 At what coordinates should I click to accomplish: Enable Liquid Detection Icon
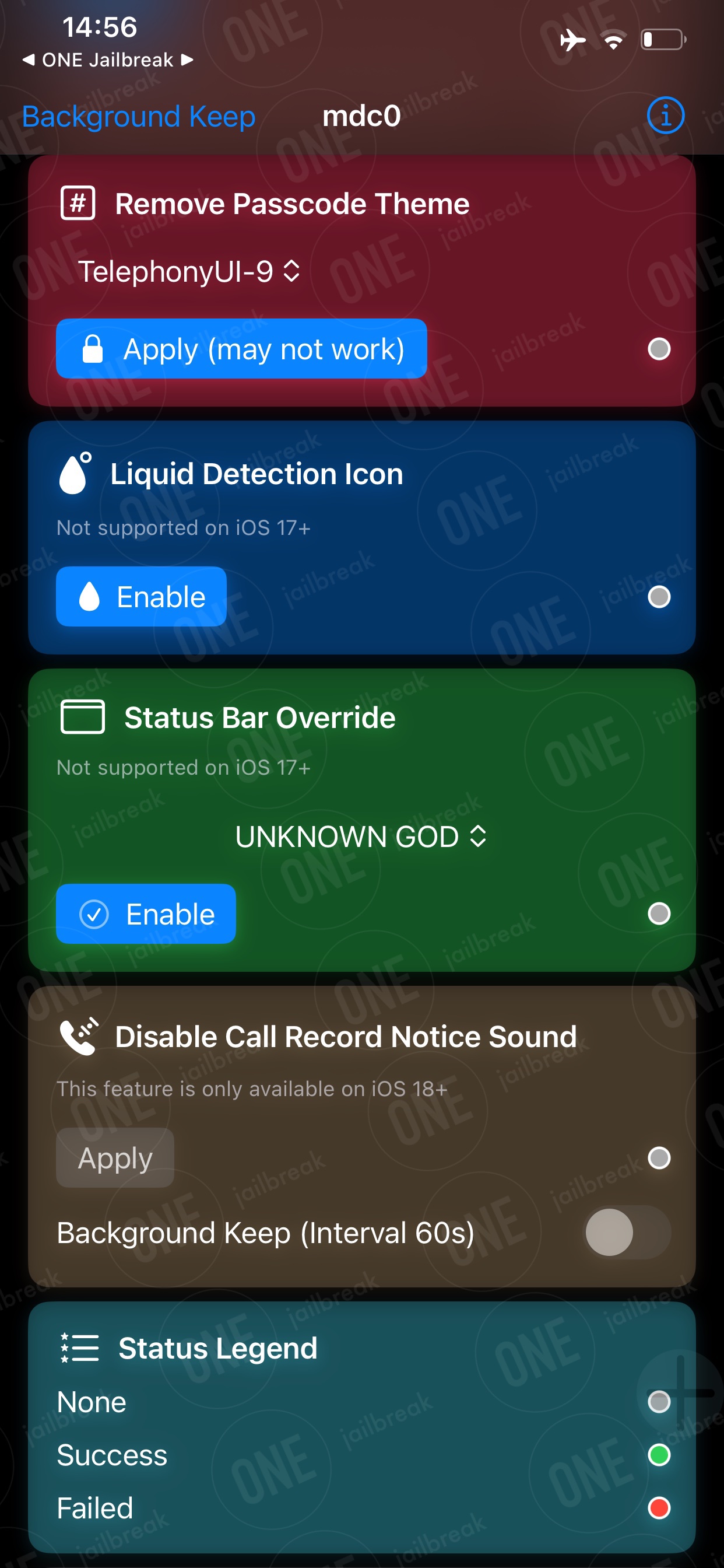[x=141, y=597]
